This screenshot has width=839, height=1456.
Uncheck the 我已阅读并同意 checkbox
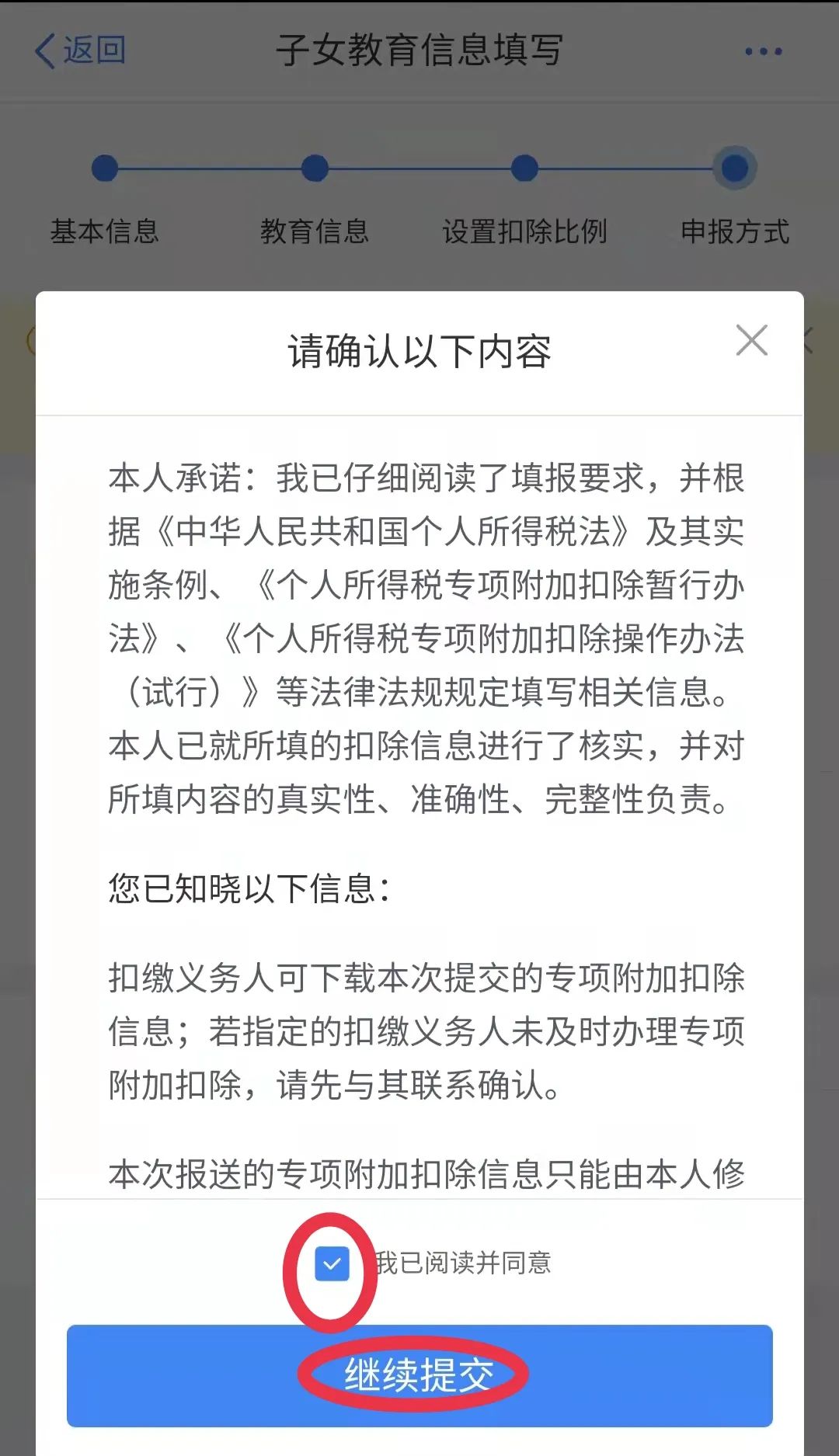point(332,1263)
